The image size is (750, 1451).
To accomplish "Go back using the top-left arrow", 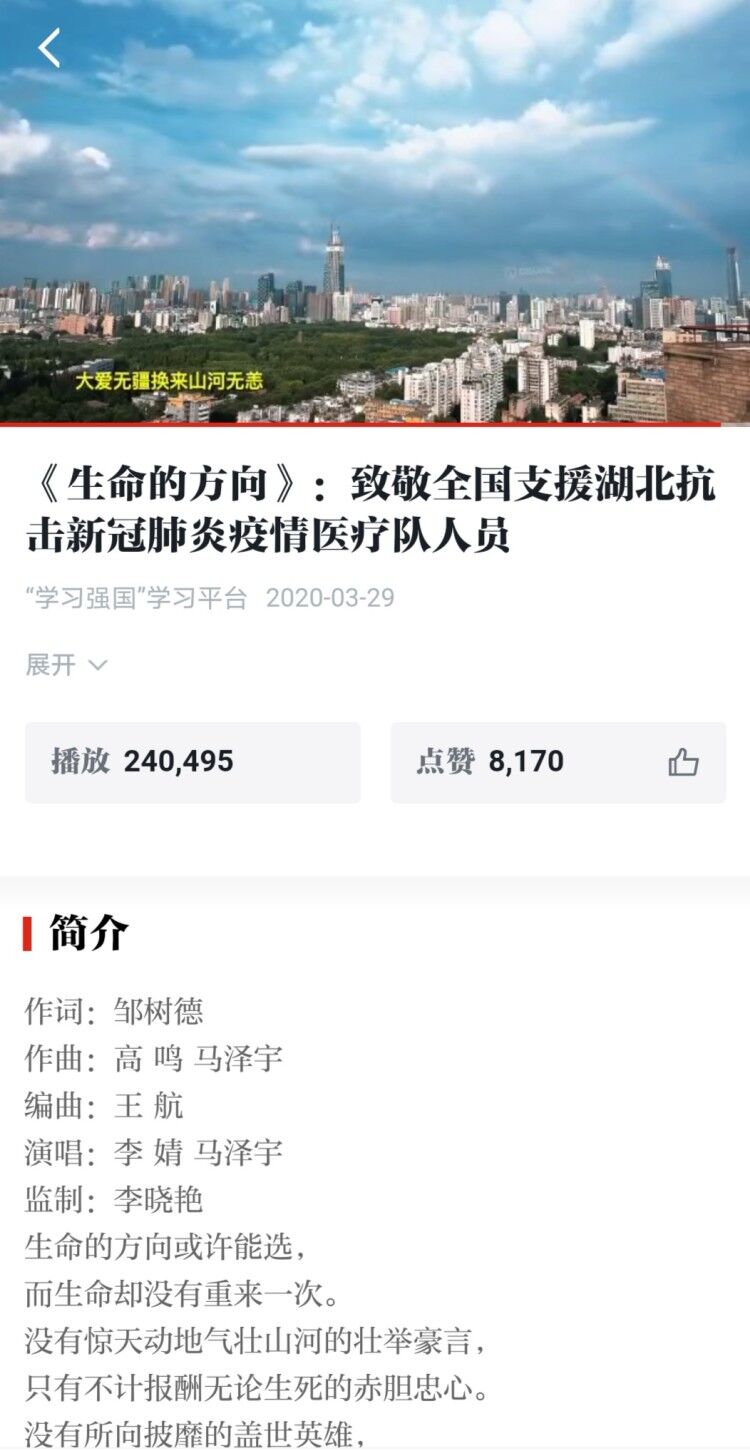I will (x=49, y=47).
